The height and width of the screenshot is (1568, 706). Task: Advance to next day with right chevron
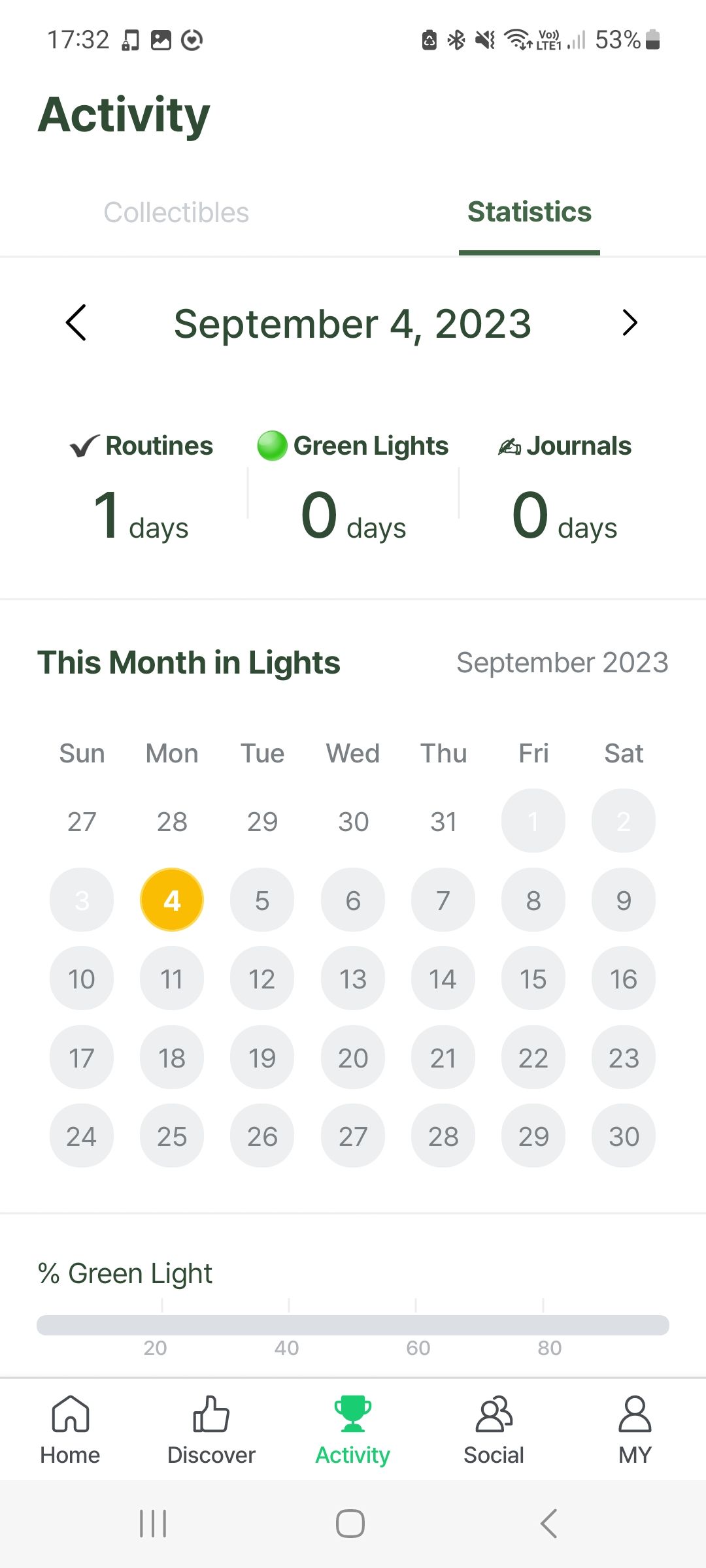tap(630, 322)
